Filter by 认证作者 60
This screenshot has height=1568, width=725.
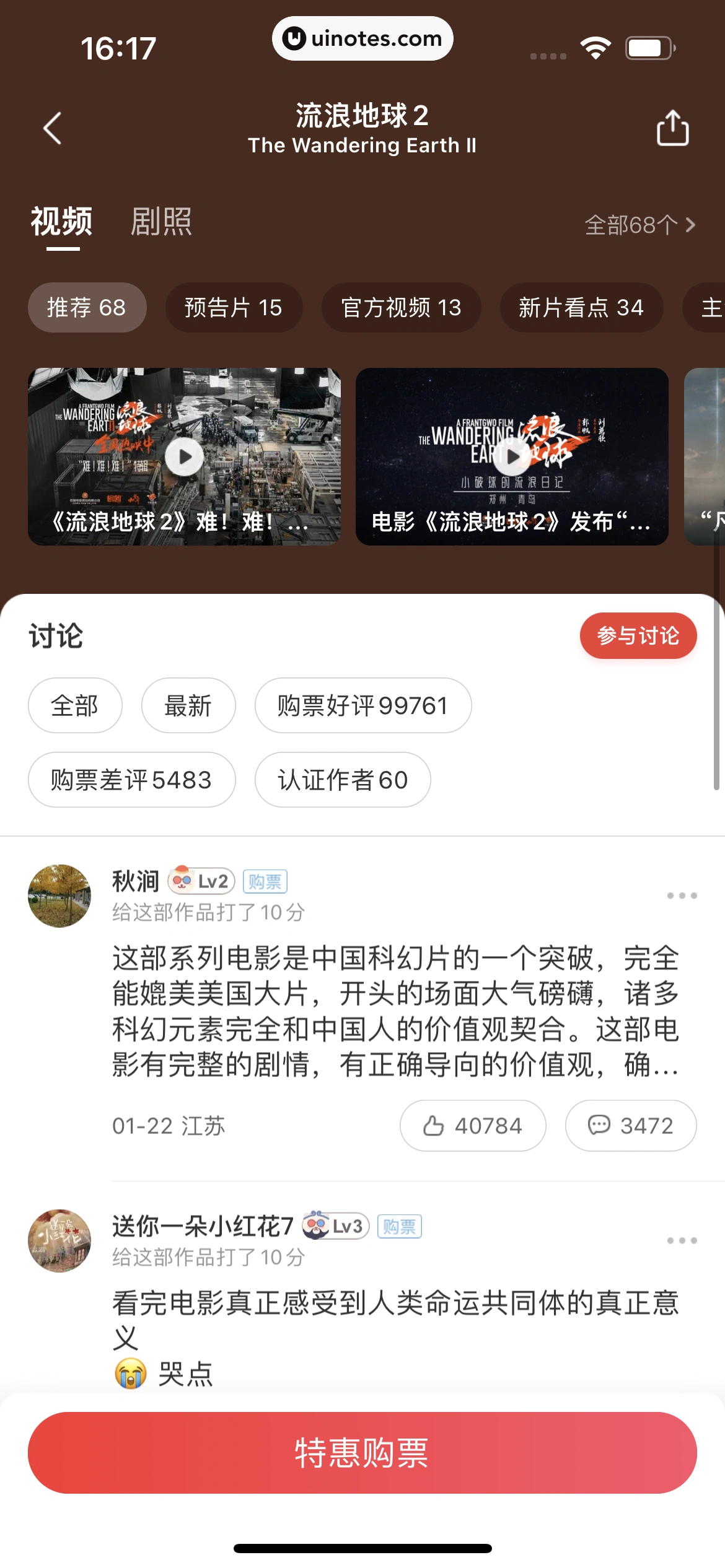click(x=343, y=780)
